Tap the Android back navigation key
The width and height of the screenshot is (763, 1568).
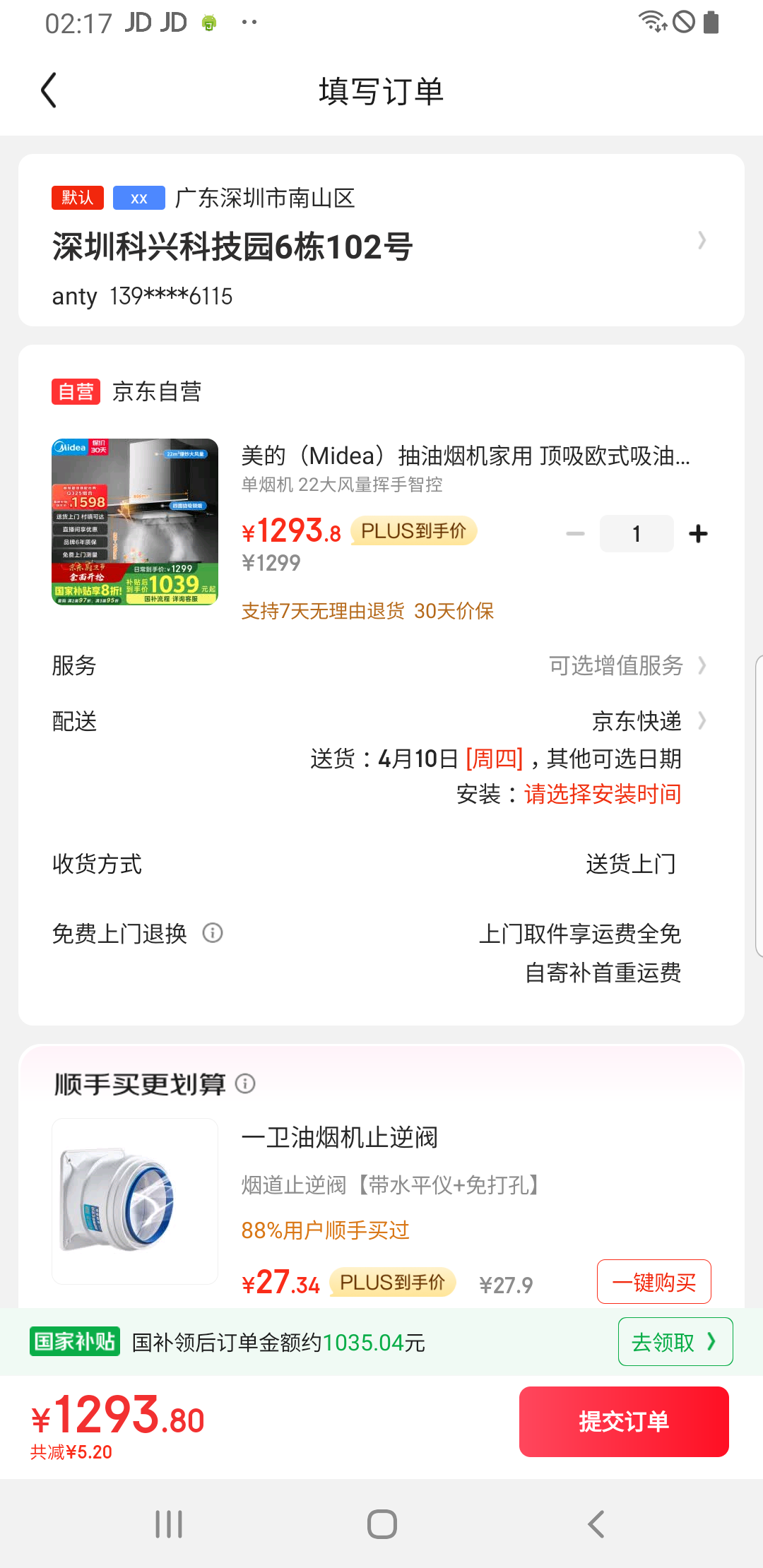click(596, 1524)
